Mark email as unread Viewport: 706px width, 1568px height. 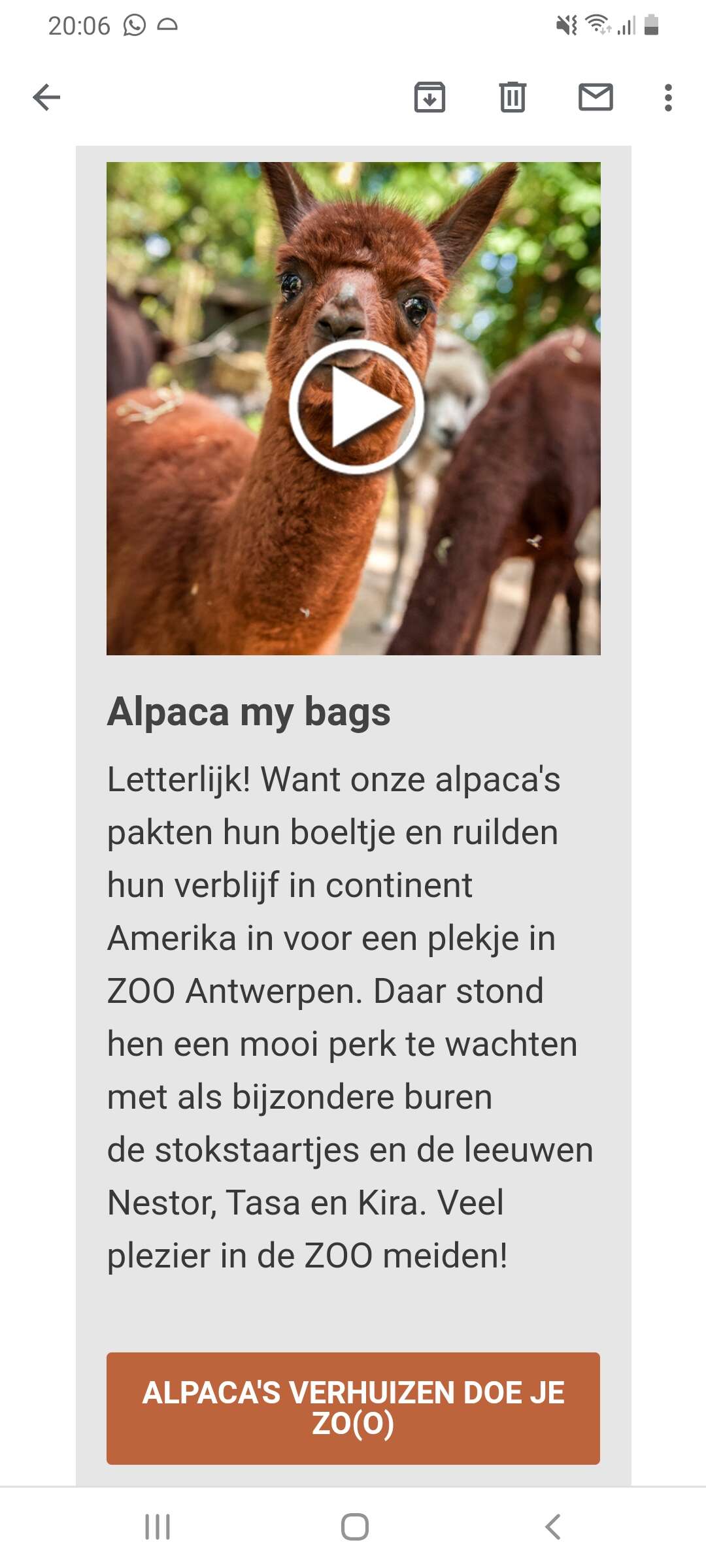coord(596,97)
